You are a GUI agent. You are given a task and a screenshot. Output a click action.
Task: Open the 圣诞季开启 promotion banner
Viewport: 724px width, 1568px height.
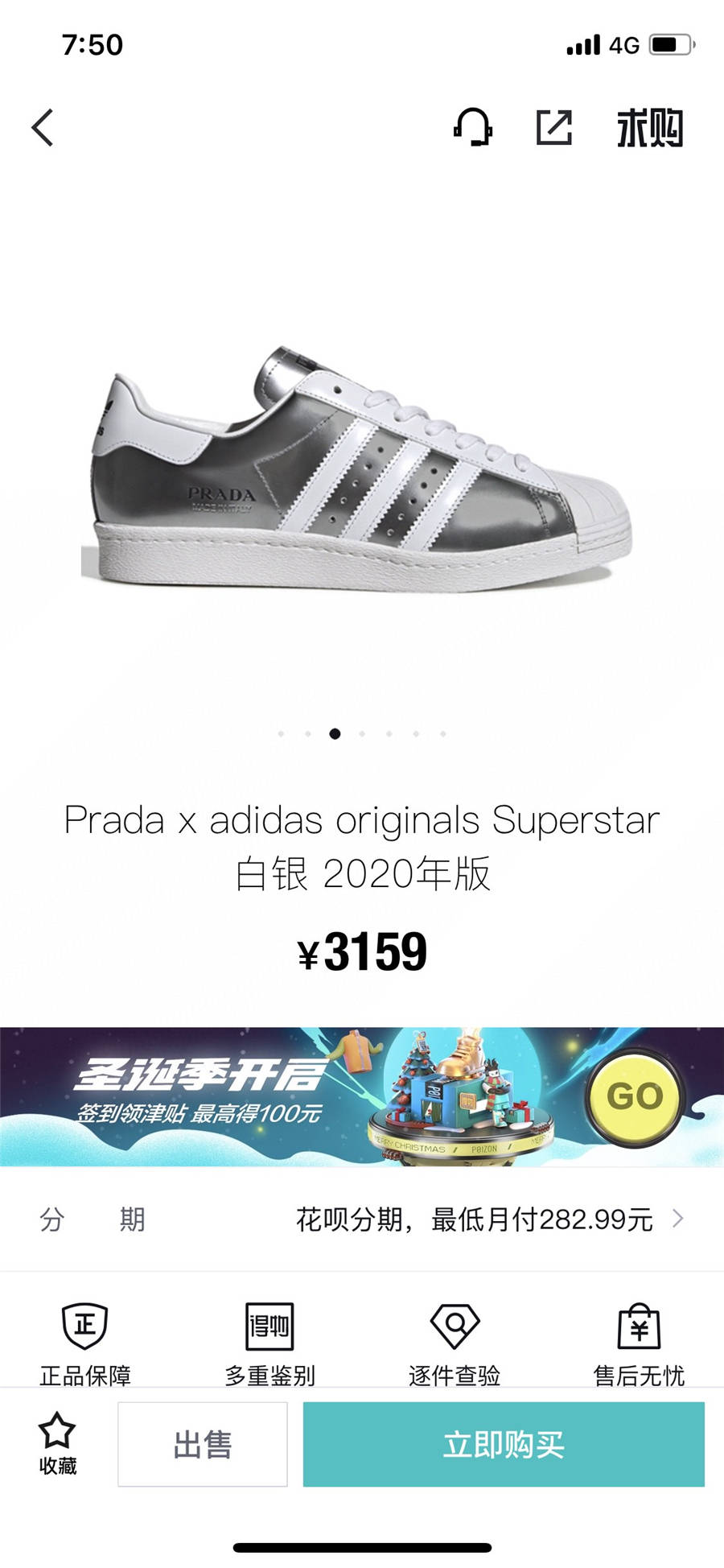point(362,1096)
